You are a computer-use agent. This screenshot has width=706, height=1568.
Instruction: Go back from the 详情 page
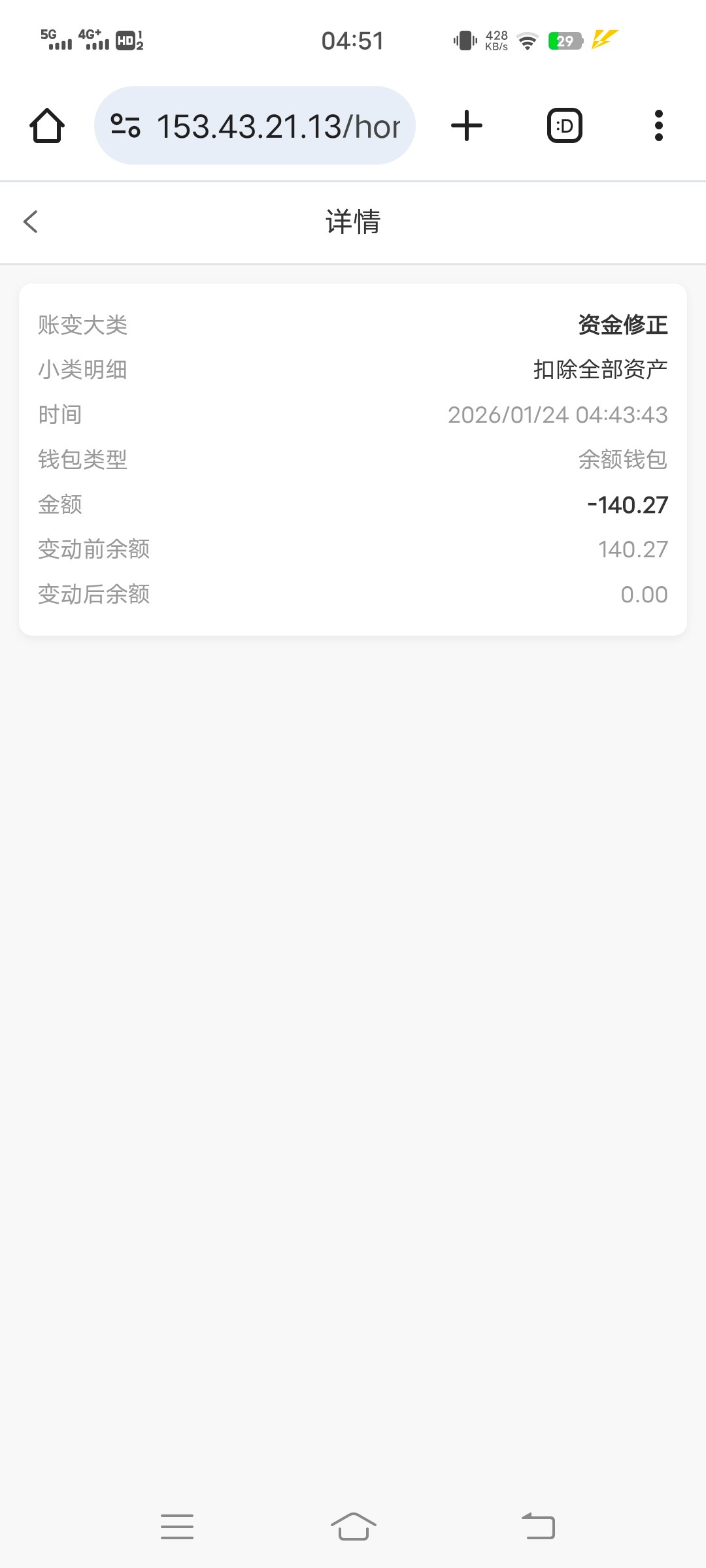[31, 221]
